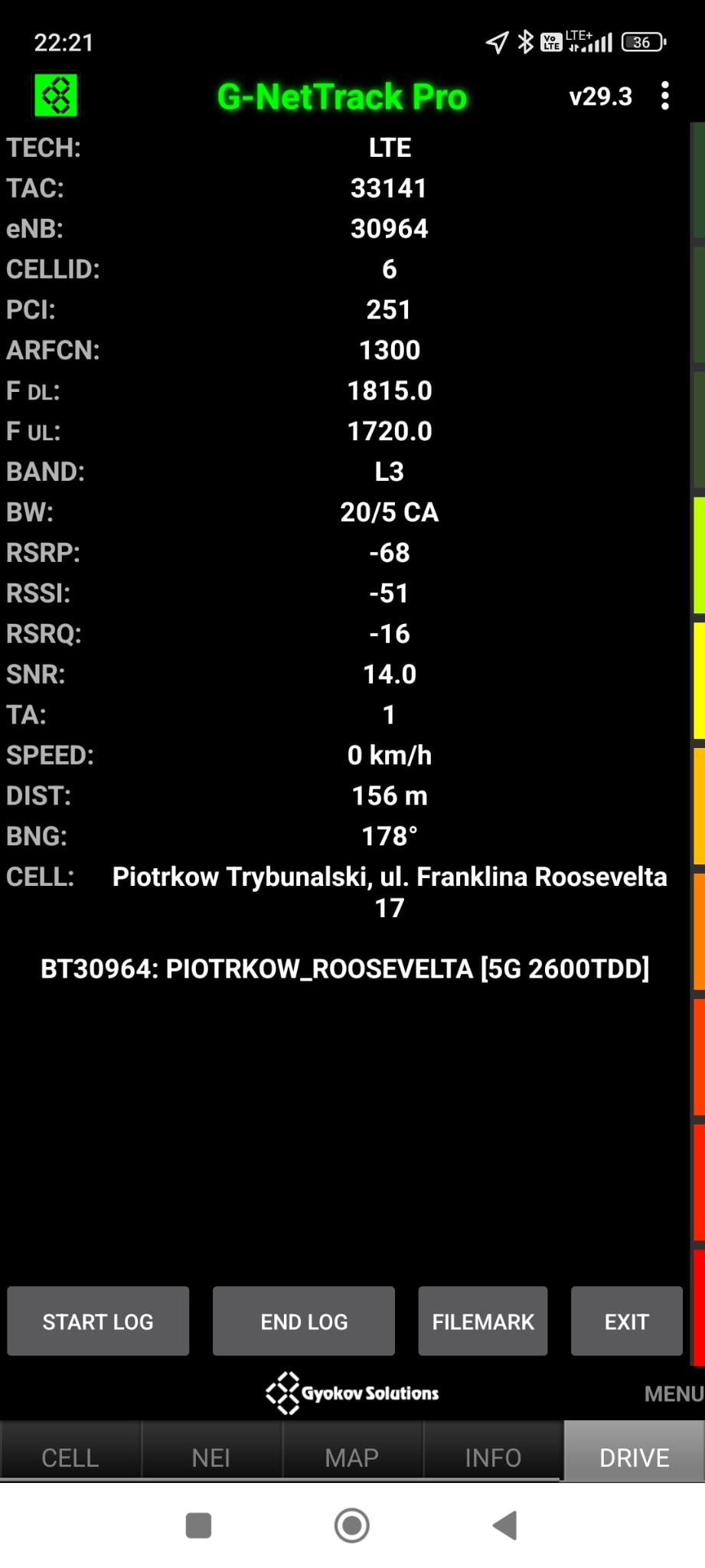Select the DRIVE tab

coord(634,1457)
